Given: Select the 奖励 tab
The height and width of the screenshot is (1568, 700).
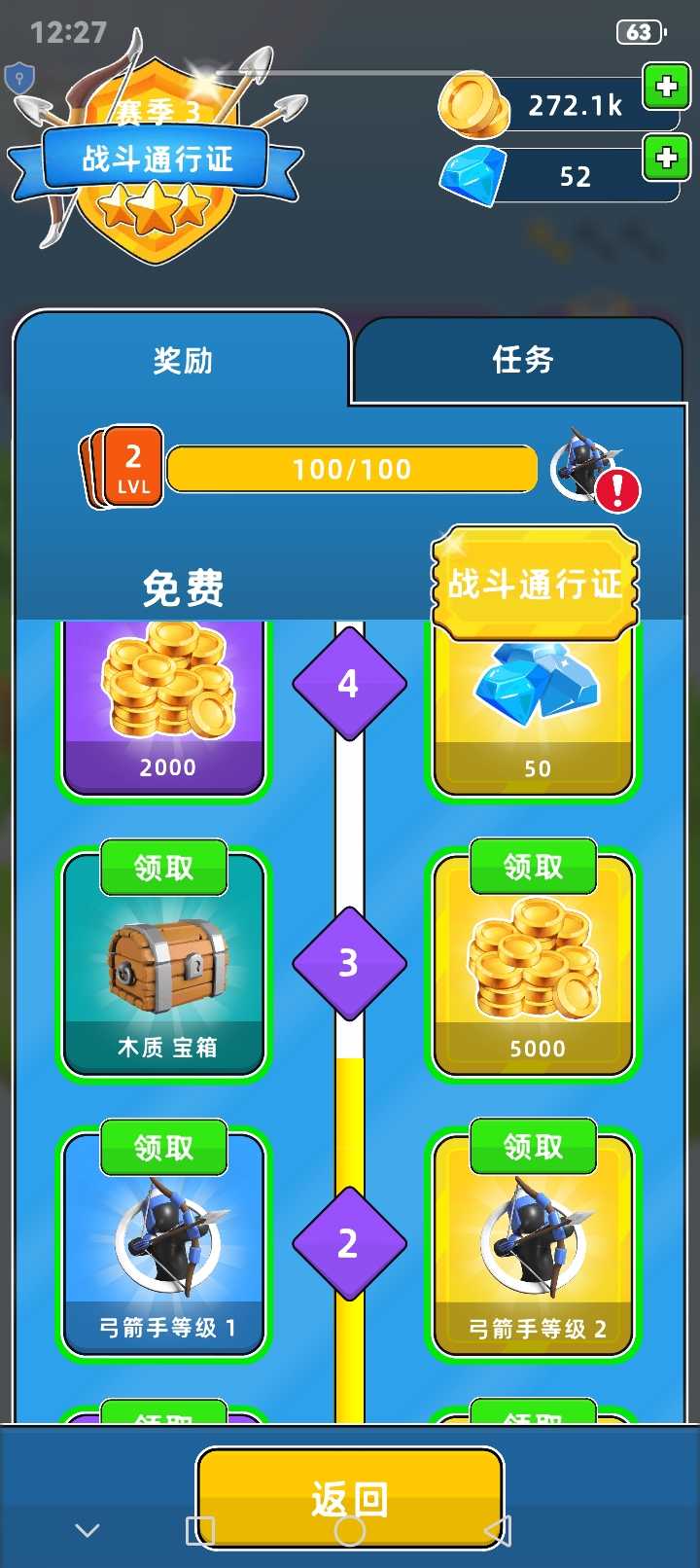Looking at the screenshot, I should coord(182,361).
